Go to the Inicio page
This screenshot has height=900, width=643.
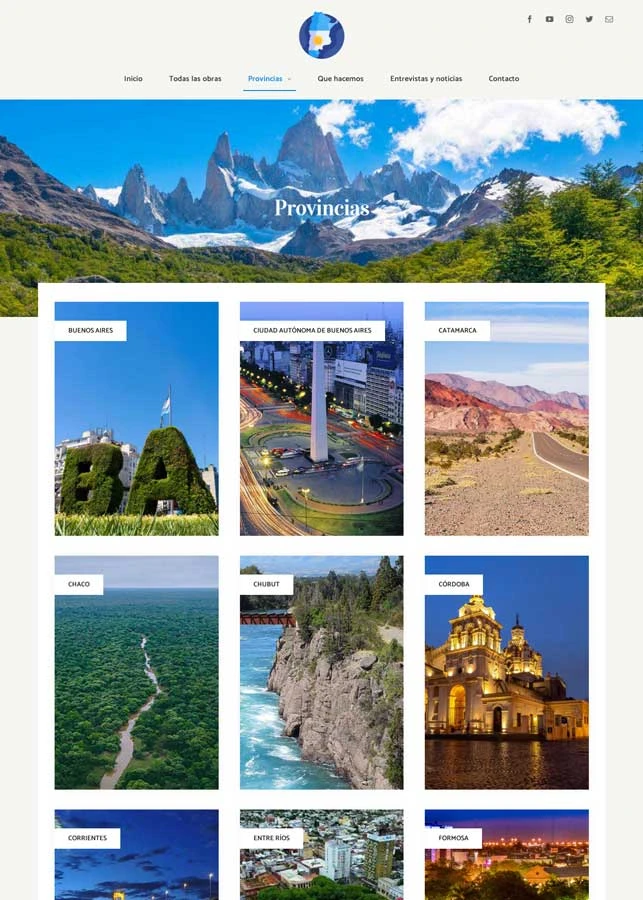coord(133,78)
